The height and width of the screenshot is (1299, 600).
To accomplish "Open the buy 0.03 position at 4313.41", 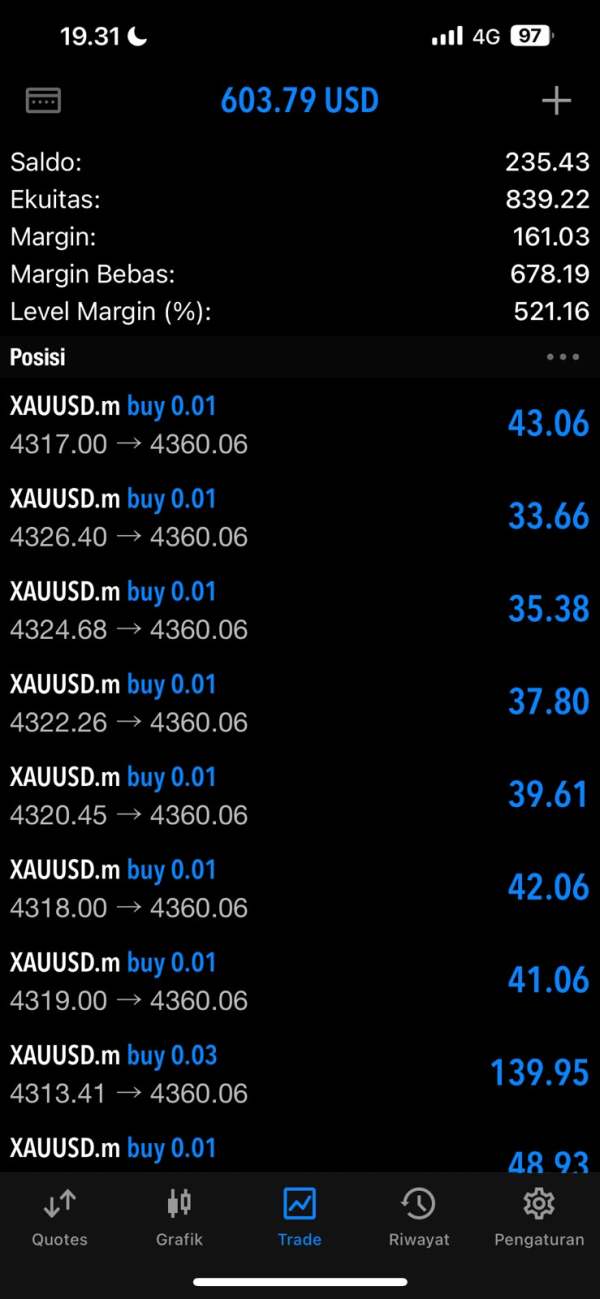I will click(300, 1074).
